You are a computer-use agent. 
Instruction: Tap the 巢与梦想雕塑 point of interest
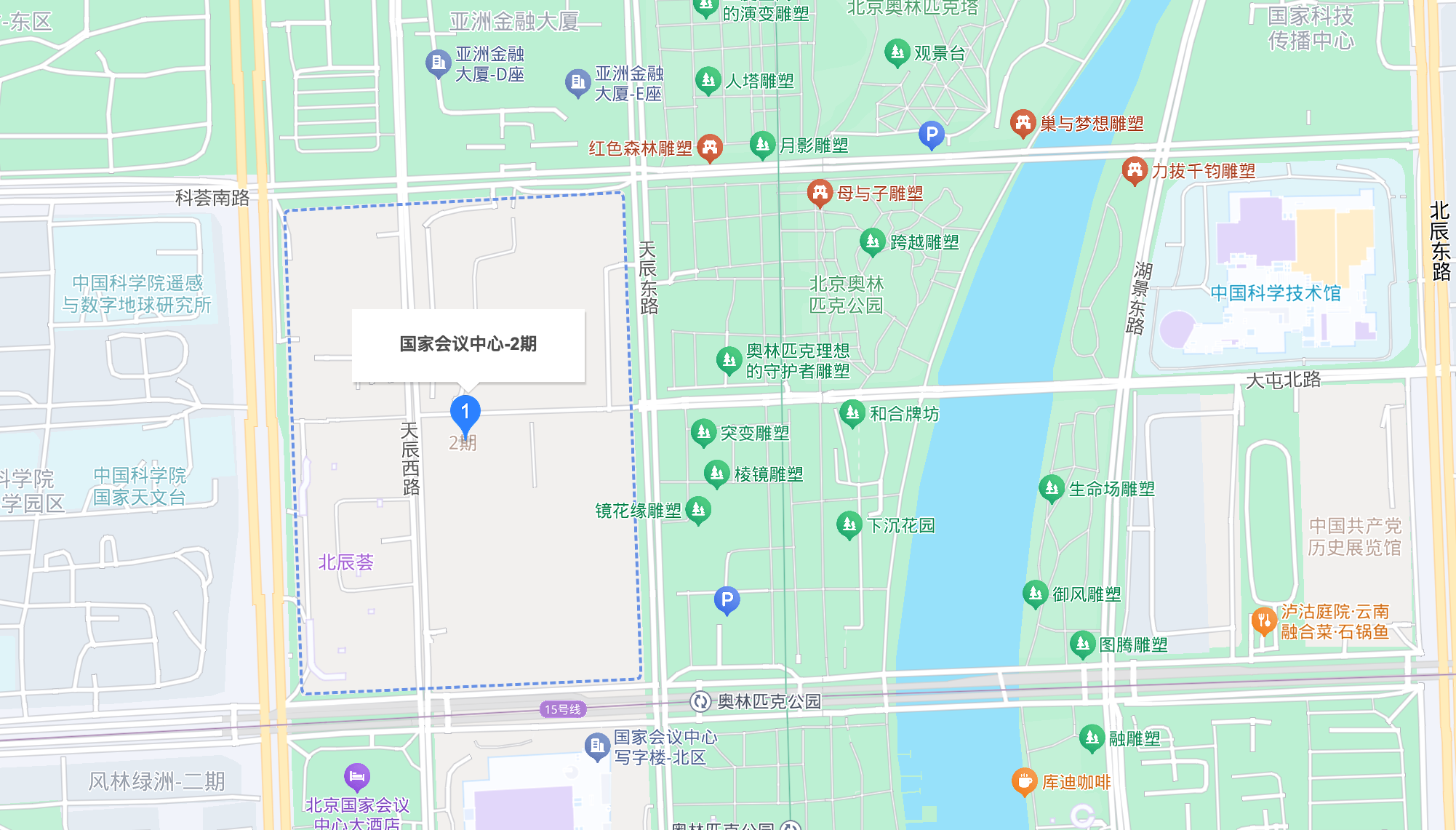[1023, 123]
